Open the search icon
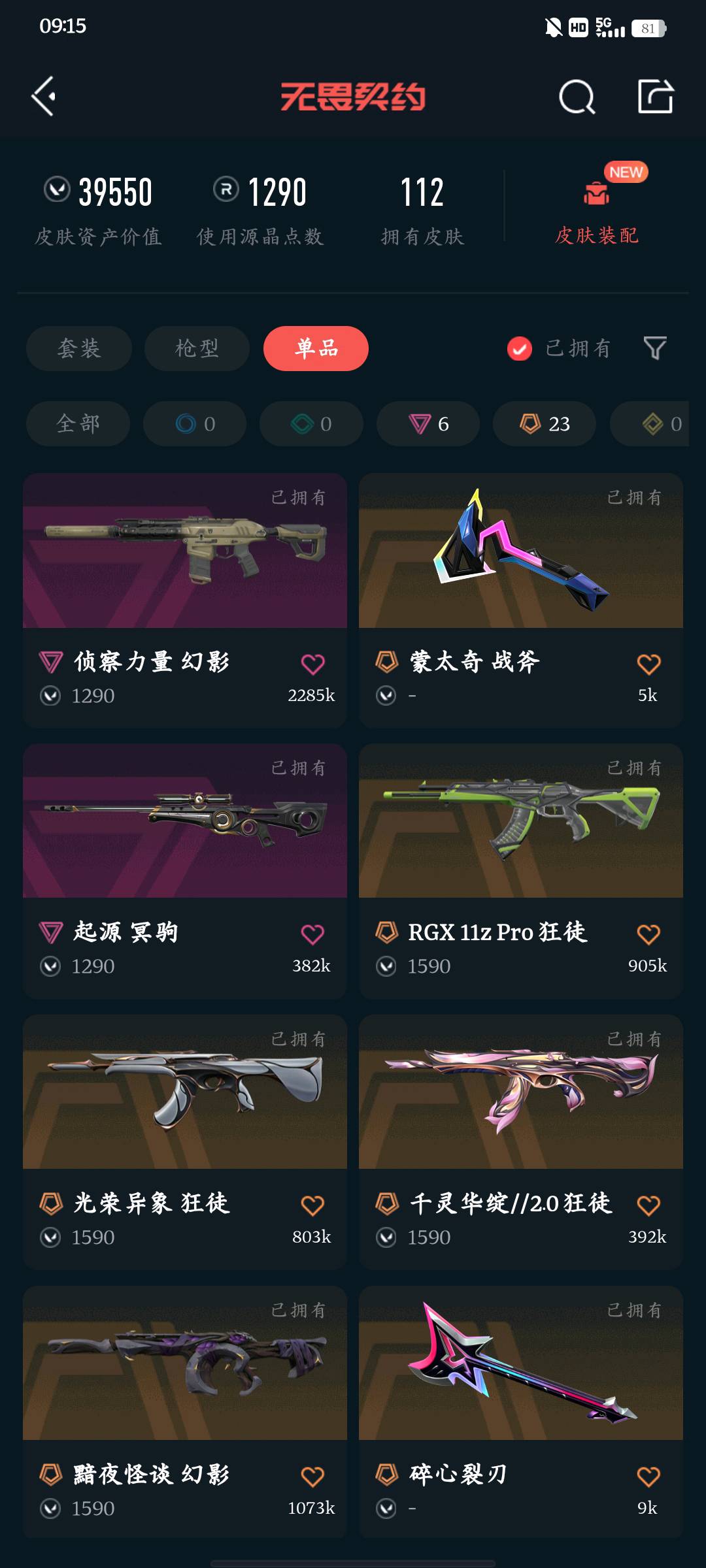 tap(577, 97)
